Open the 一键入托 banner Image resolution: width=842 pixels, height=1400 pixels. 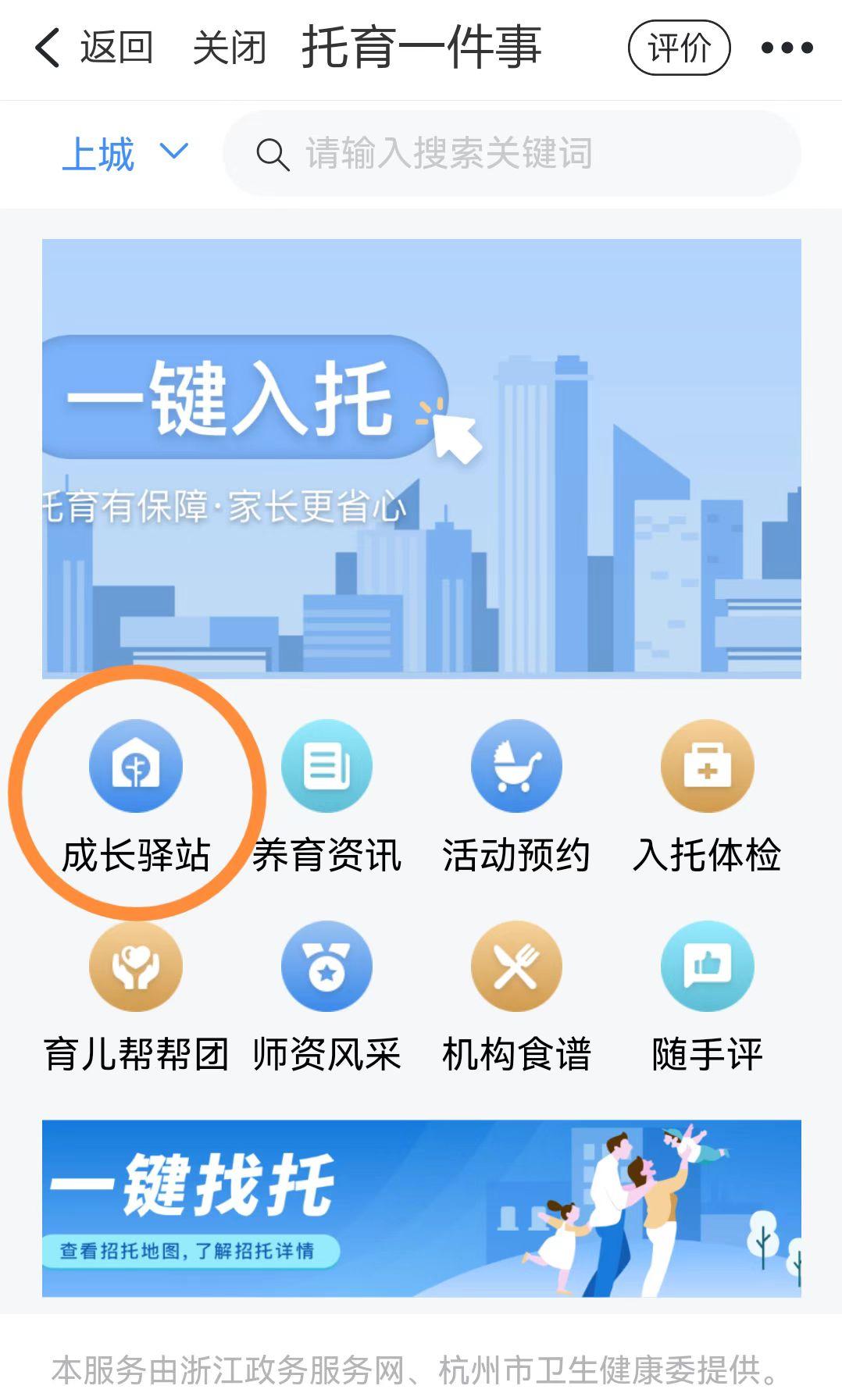pyautogui.click(x=421, y=457)
